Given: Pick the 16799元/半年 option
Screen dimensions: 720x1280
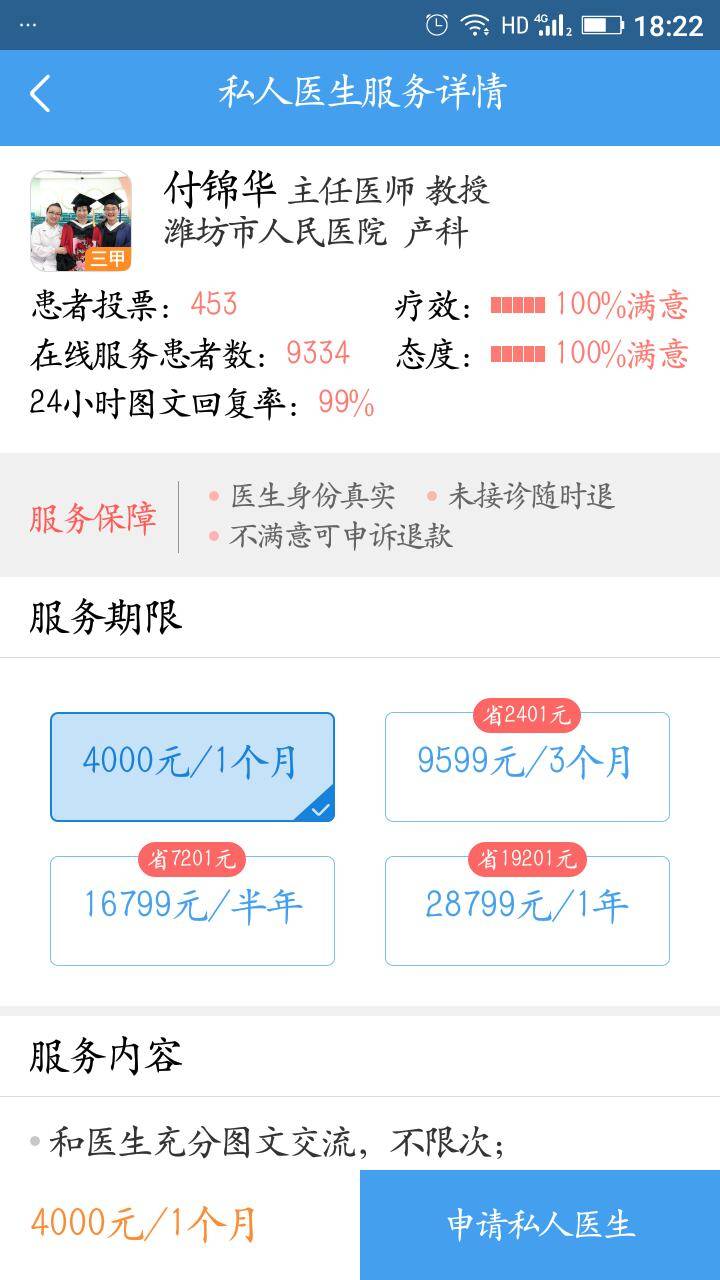Looking at the screenshot, I should point(192,910).
